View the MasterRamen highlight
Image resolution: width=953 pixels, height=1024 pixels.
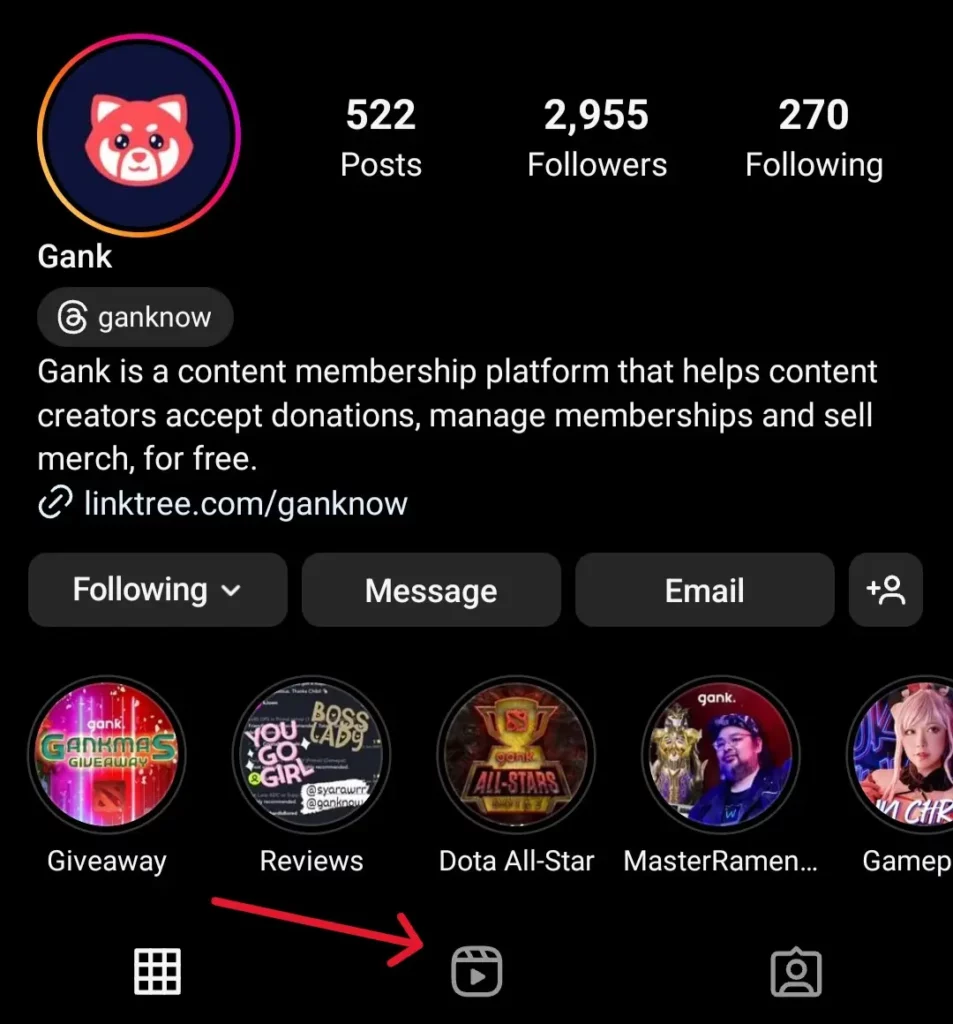[x=722, y=755]
